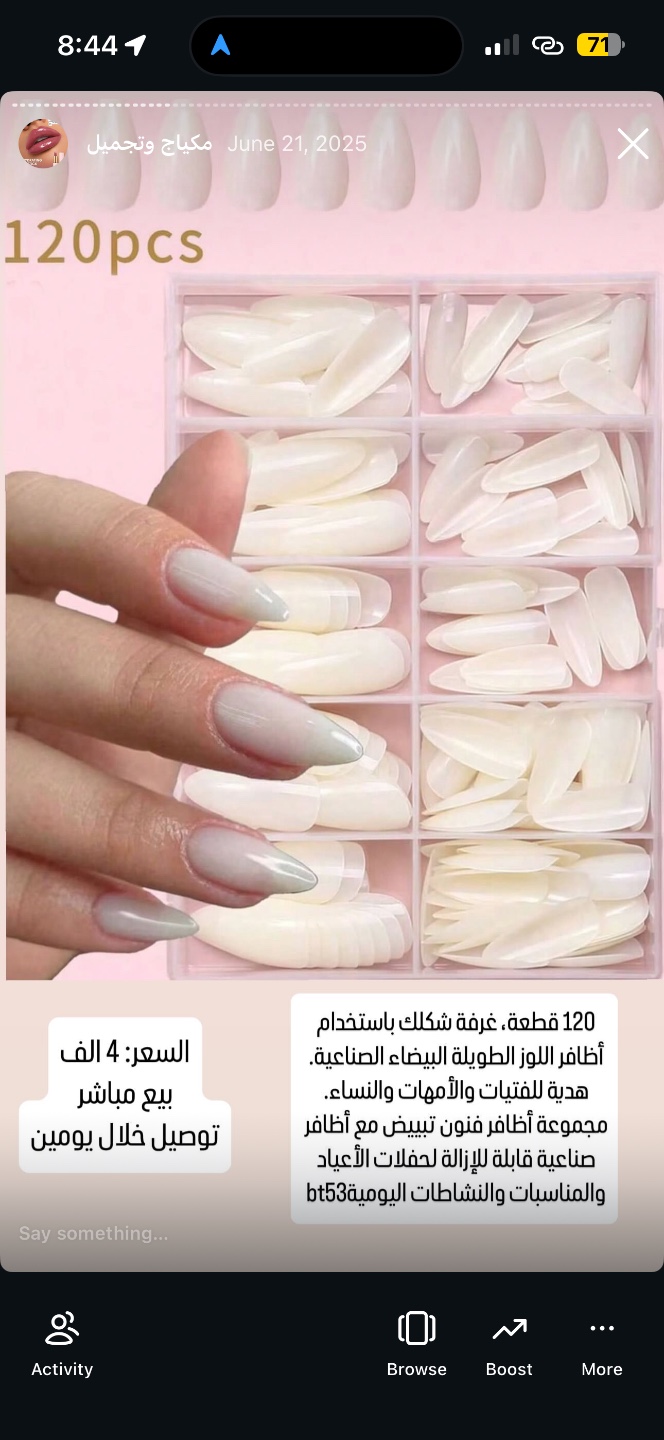Boost this story
Viewport: 664px width, 1440px height.
[x=509, y=1343]
